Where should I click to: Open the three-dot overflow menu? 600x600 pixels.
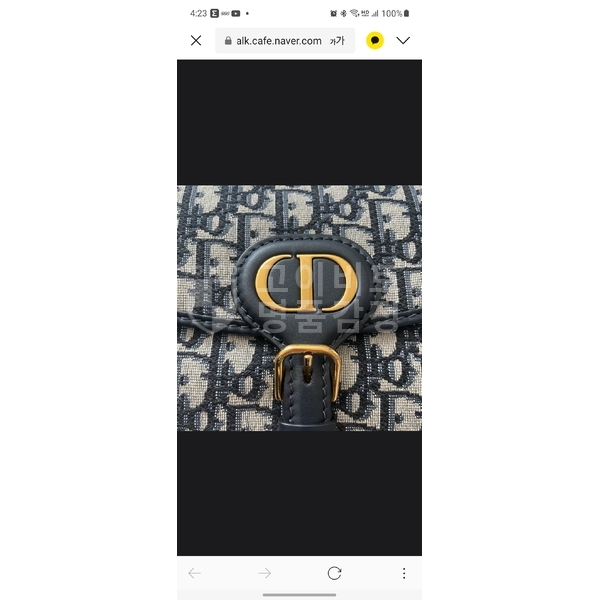tap(404, 573)
